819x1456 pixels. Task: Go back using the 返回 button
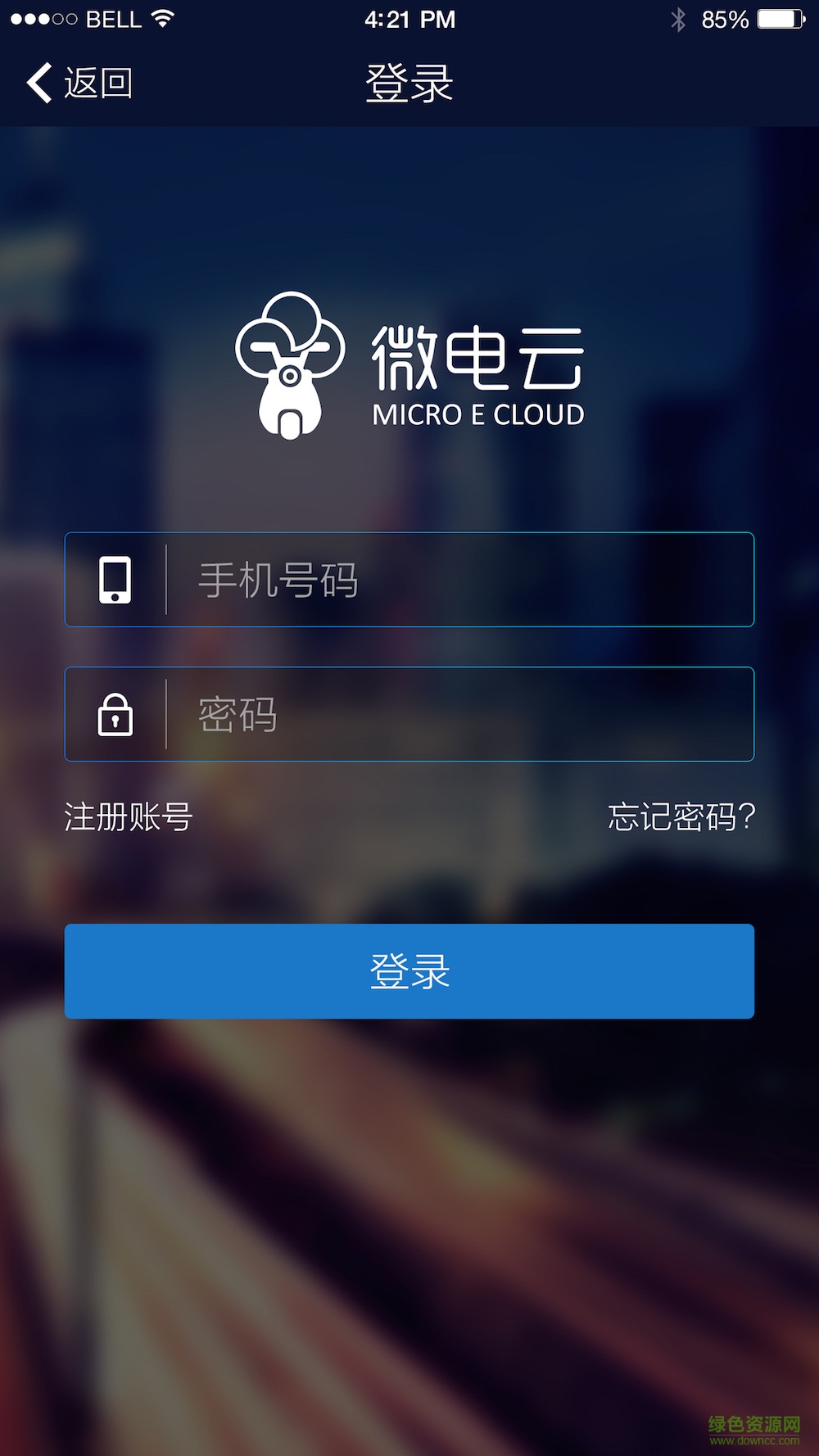pos(80,84)
